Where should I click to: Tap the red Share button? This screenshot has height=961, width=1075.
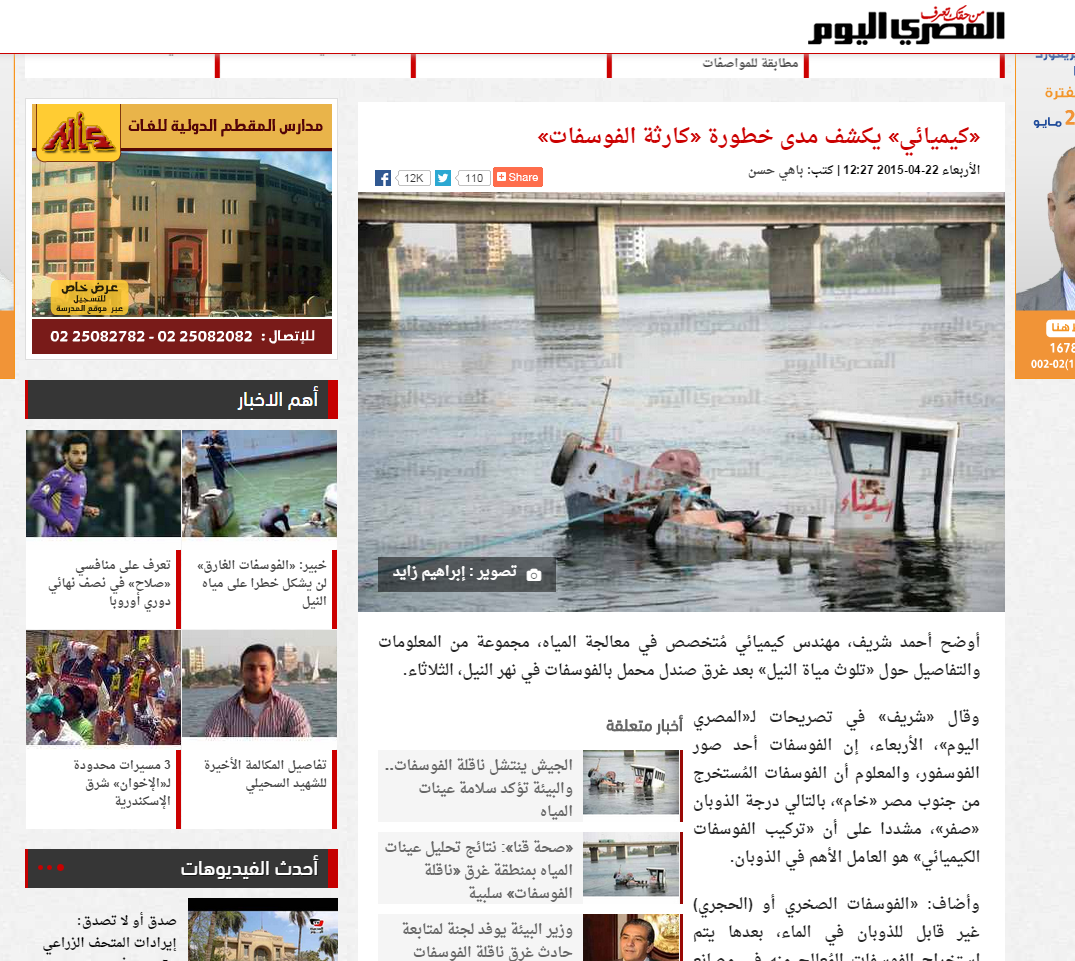pos(517,177)
